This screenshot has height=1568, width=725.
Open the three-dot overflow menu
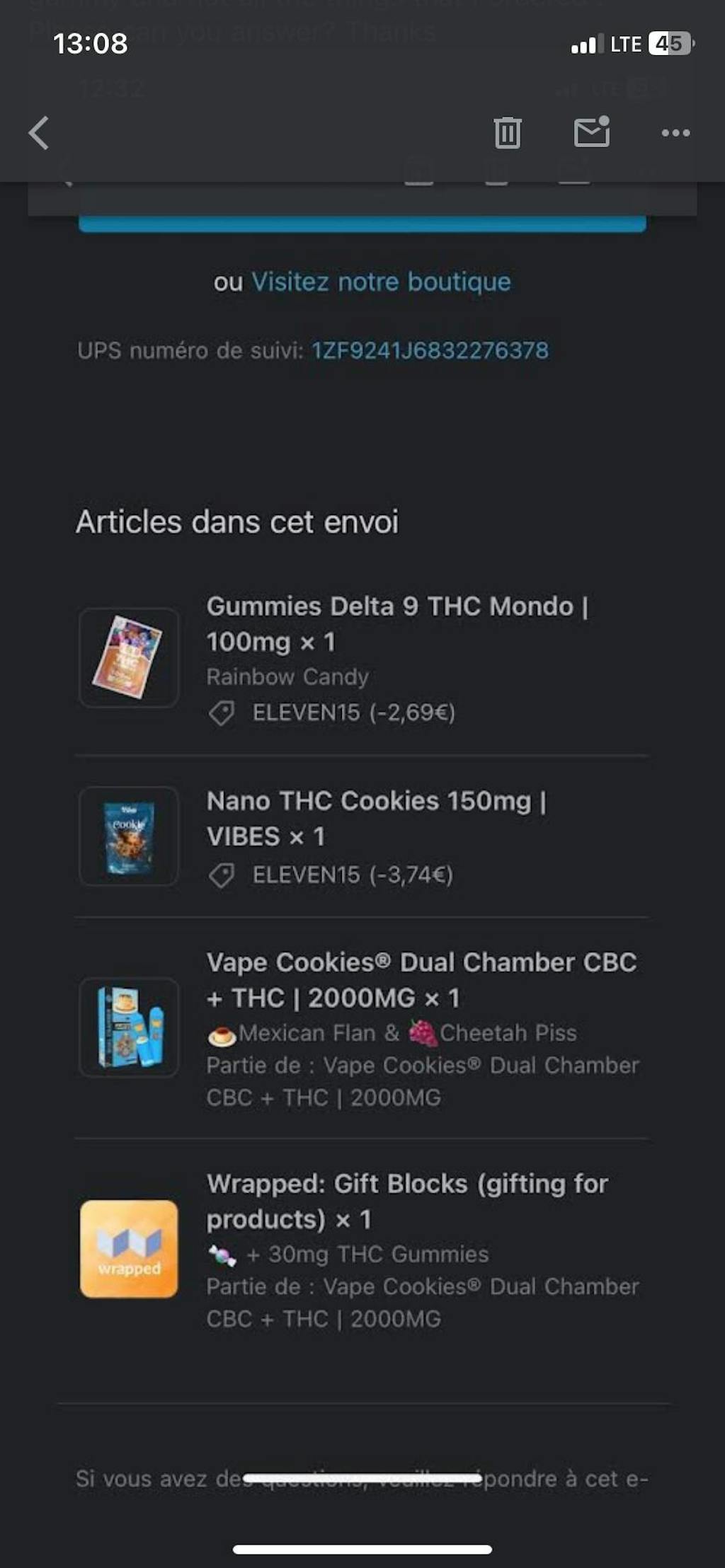pyautogui.click(x=675, y=133)
